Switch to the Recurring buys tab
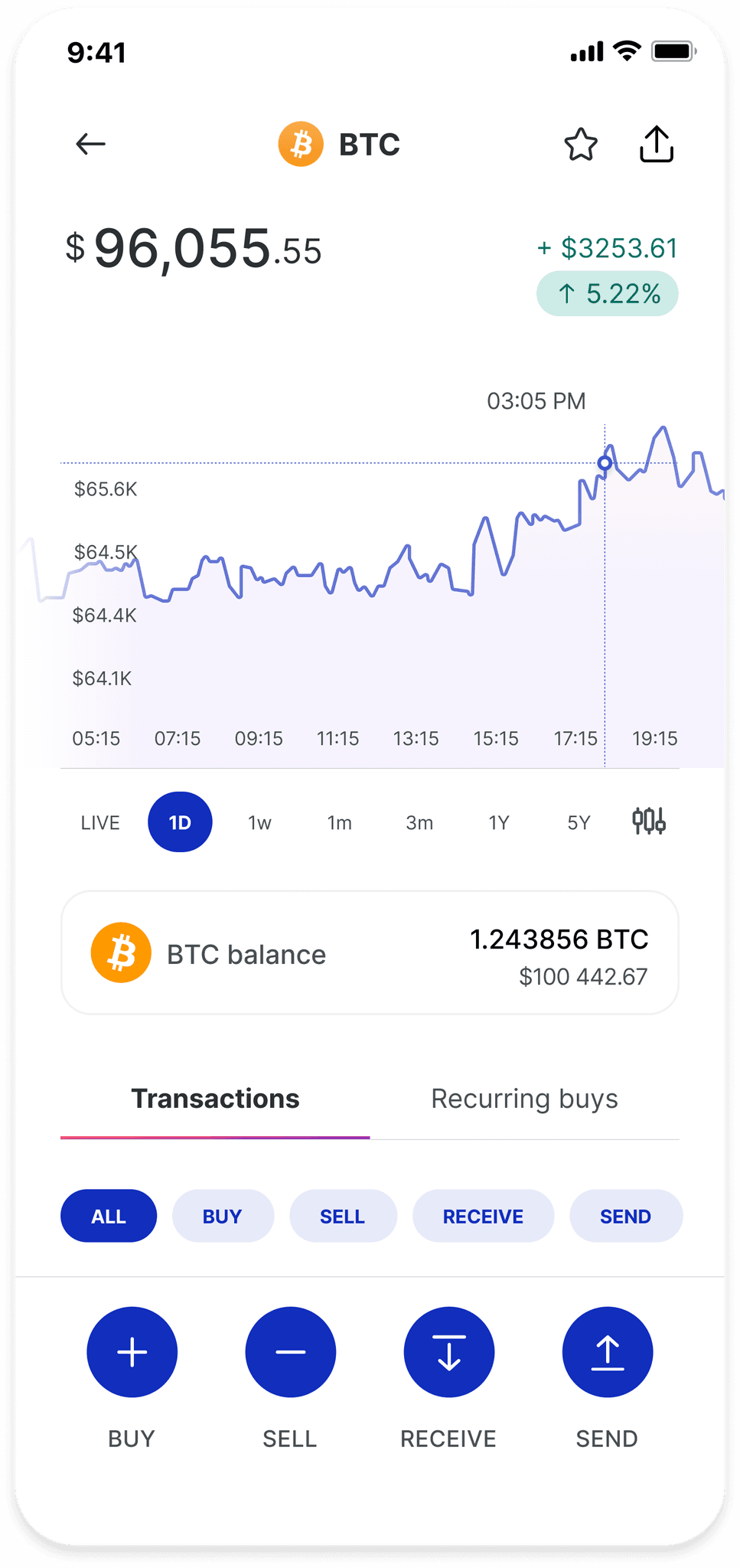Image resolution: width=740 pixels, height=1568 pixels. tap(524, 1099)
